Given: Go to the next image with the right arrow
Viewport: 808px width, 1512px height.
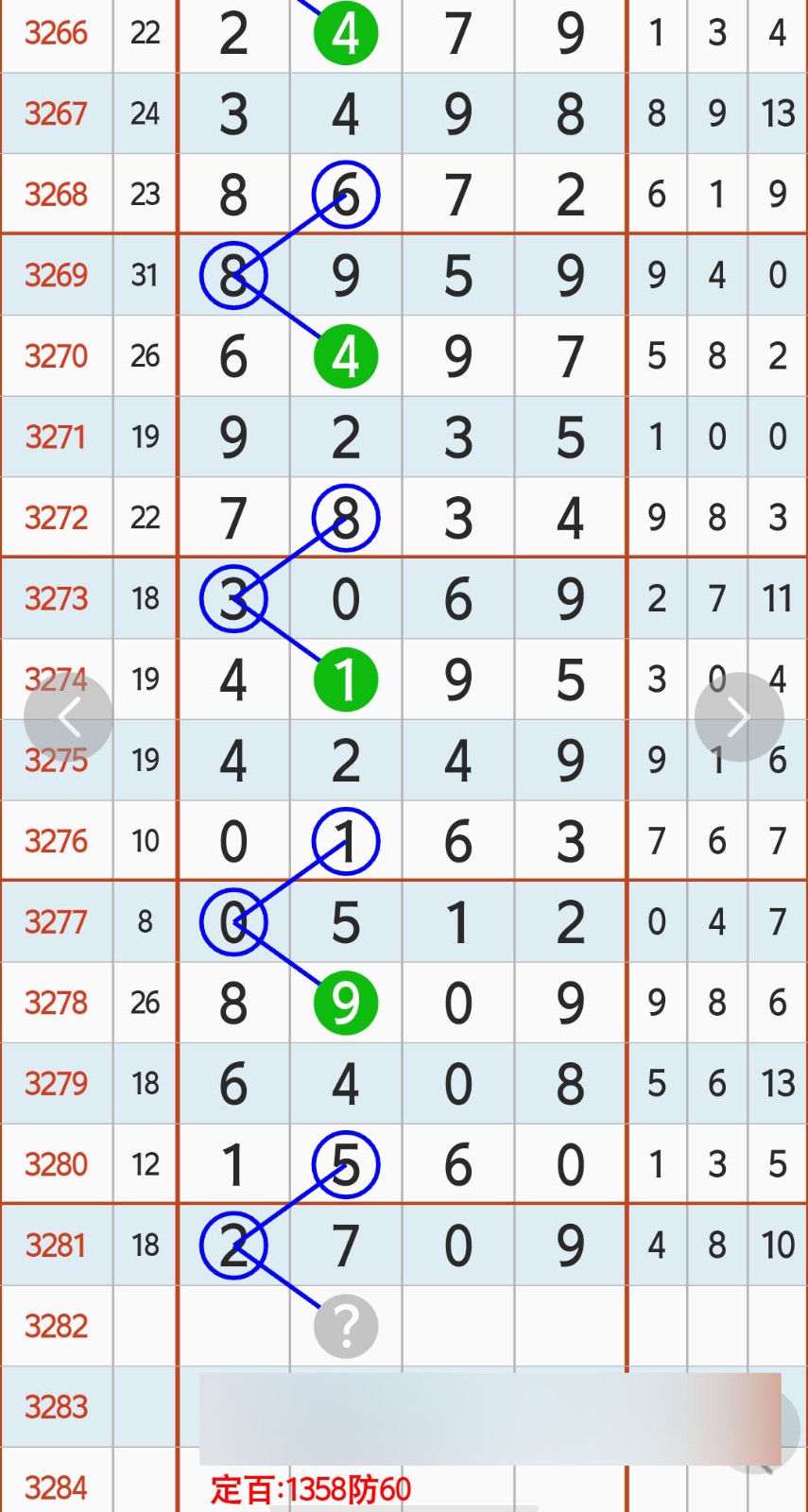Looking at the screenshot, I should pos(738,717).
